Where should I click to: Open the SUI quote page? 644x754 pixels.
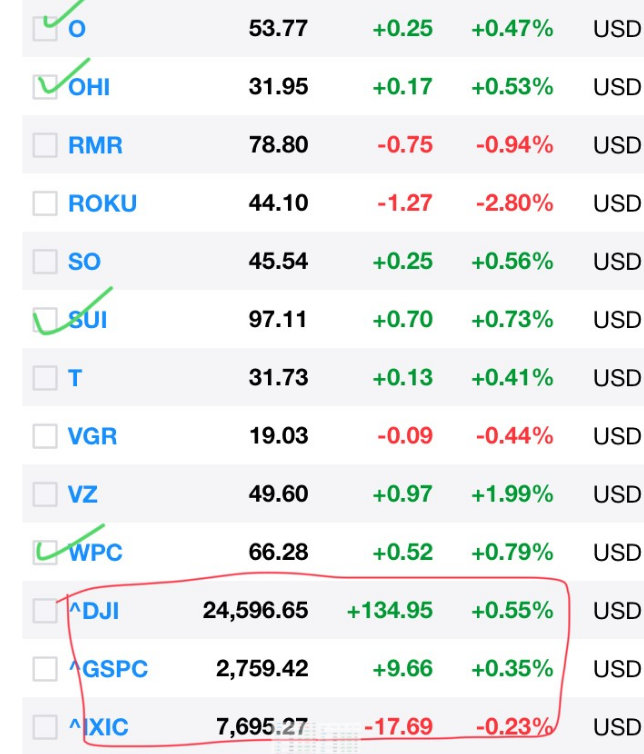(88, 320)
